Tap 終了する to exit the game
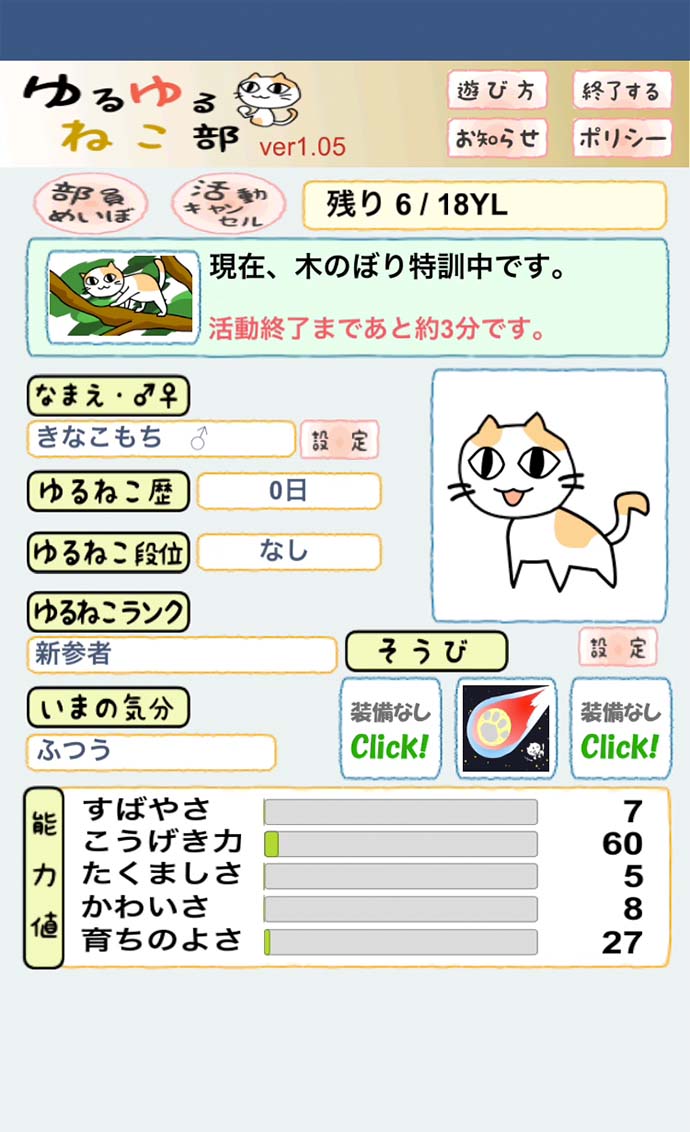690x1132 pixels. point(621,91)
